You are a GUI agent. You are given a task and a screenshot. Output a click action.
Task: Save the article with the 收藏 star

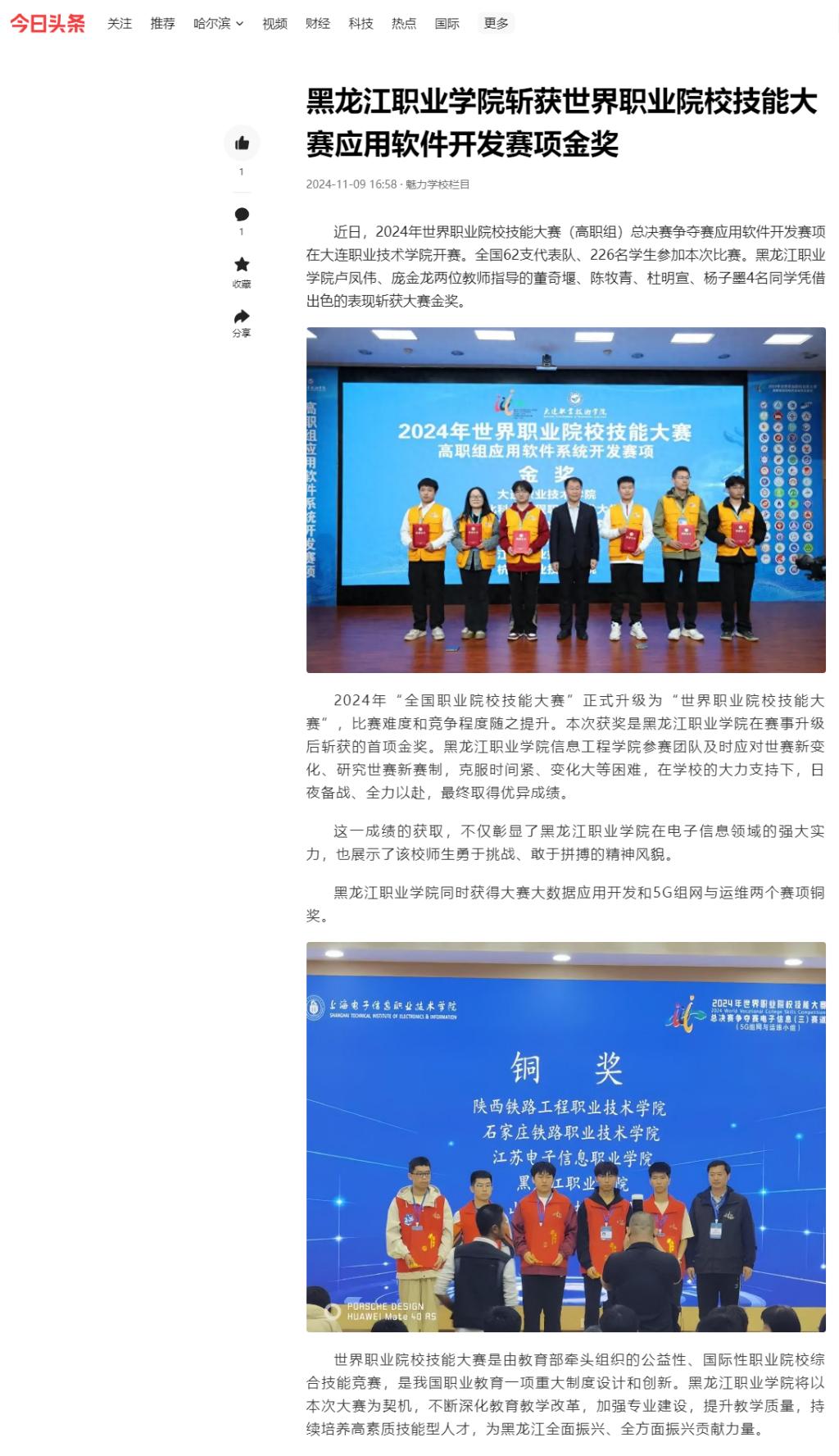242,265
